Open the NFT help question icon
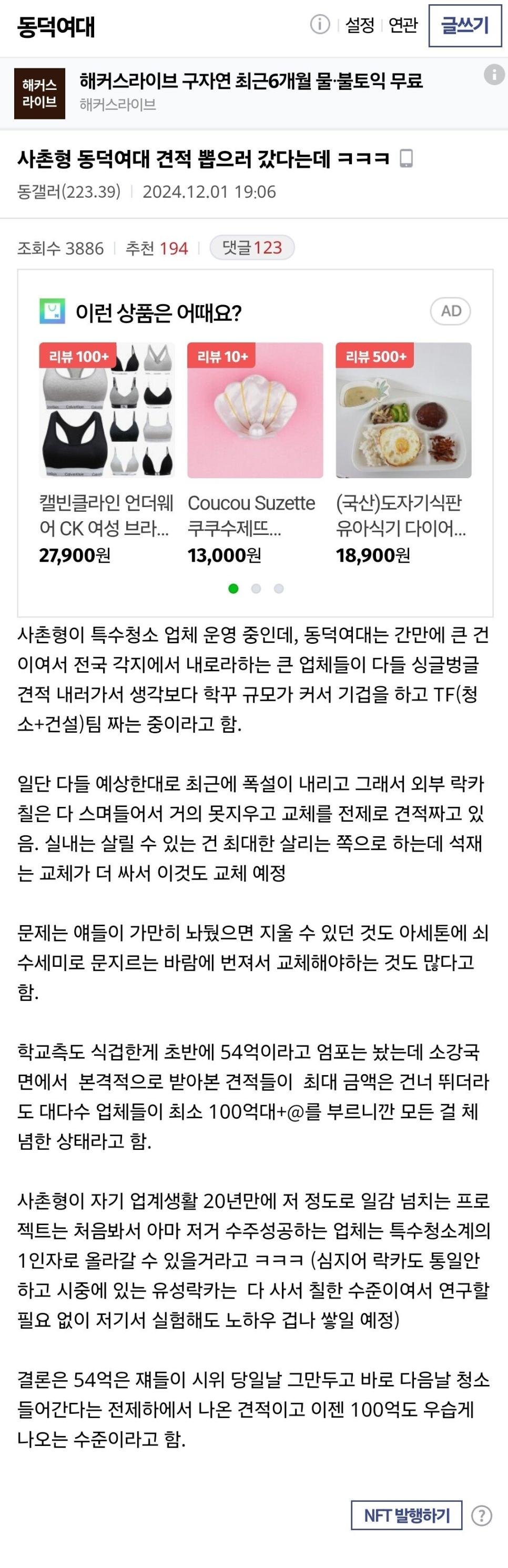The width and height of the screenshot is (508, 1568). click(482, 1515)
